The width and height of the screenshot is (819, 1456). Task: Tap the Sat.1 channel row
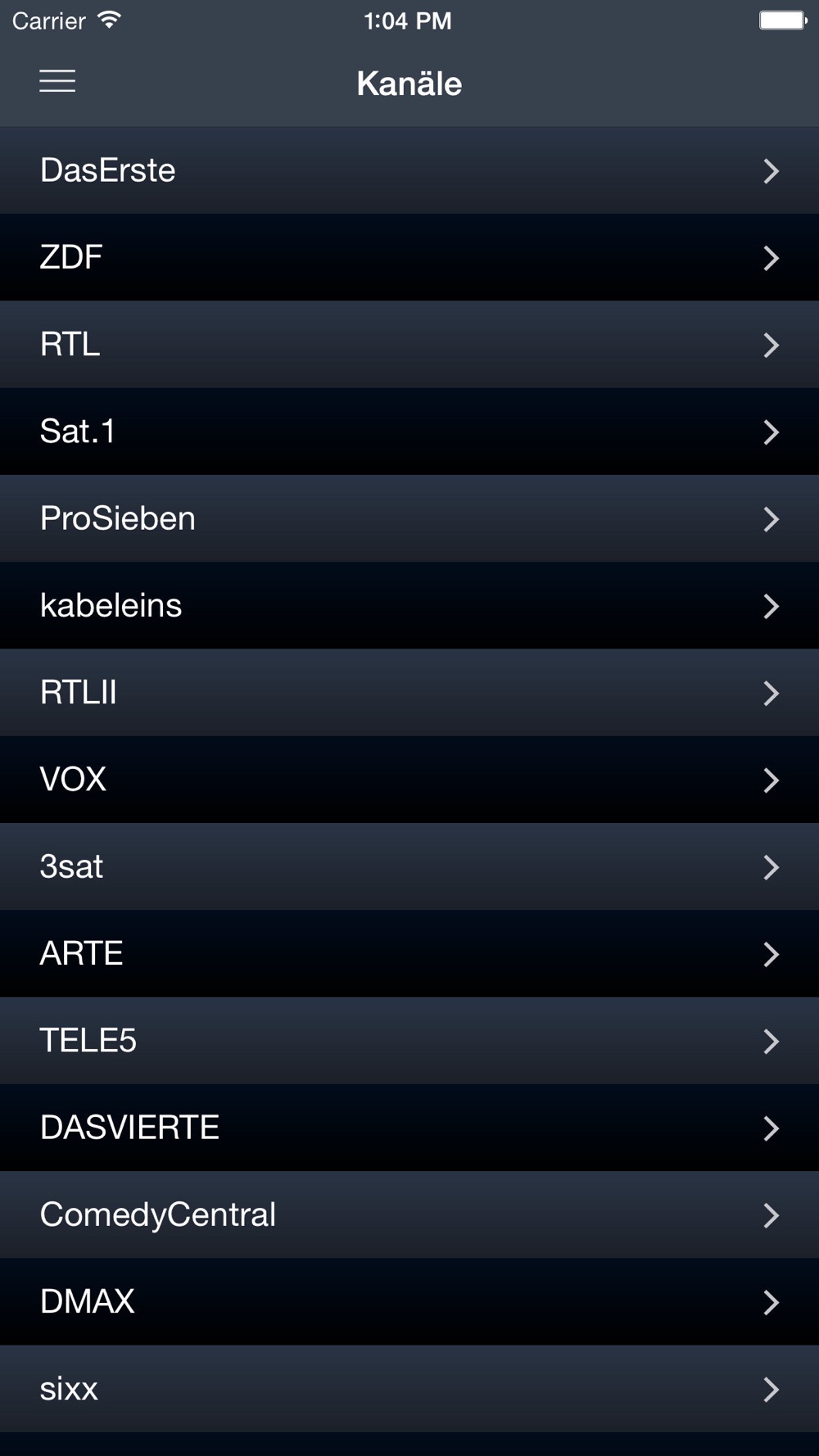409,432
